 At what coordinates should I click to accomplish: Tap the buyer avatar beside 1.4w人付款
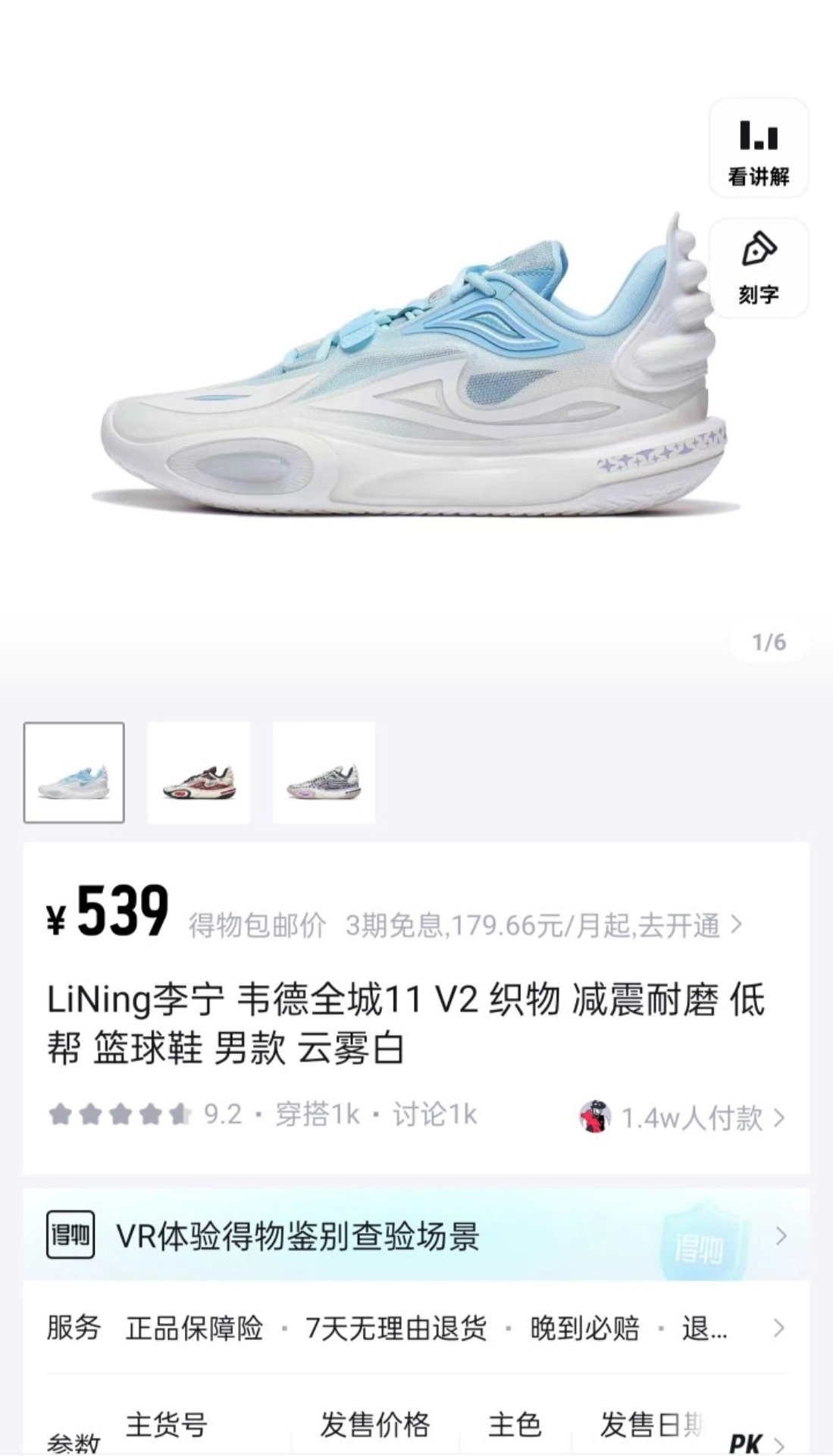pos(594,1116)
